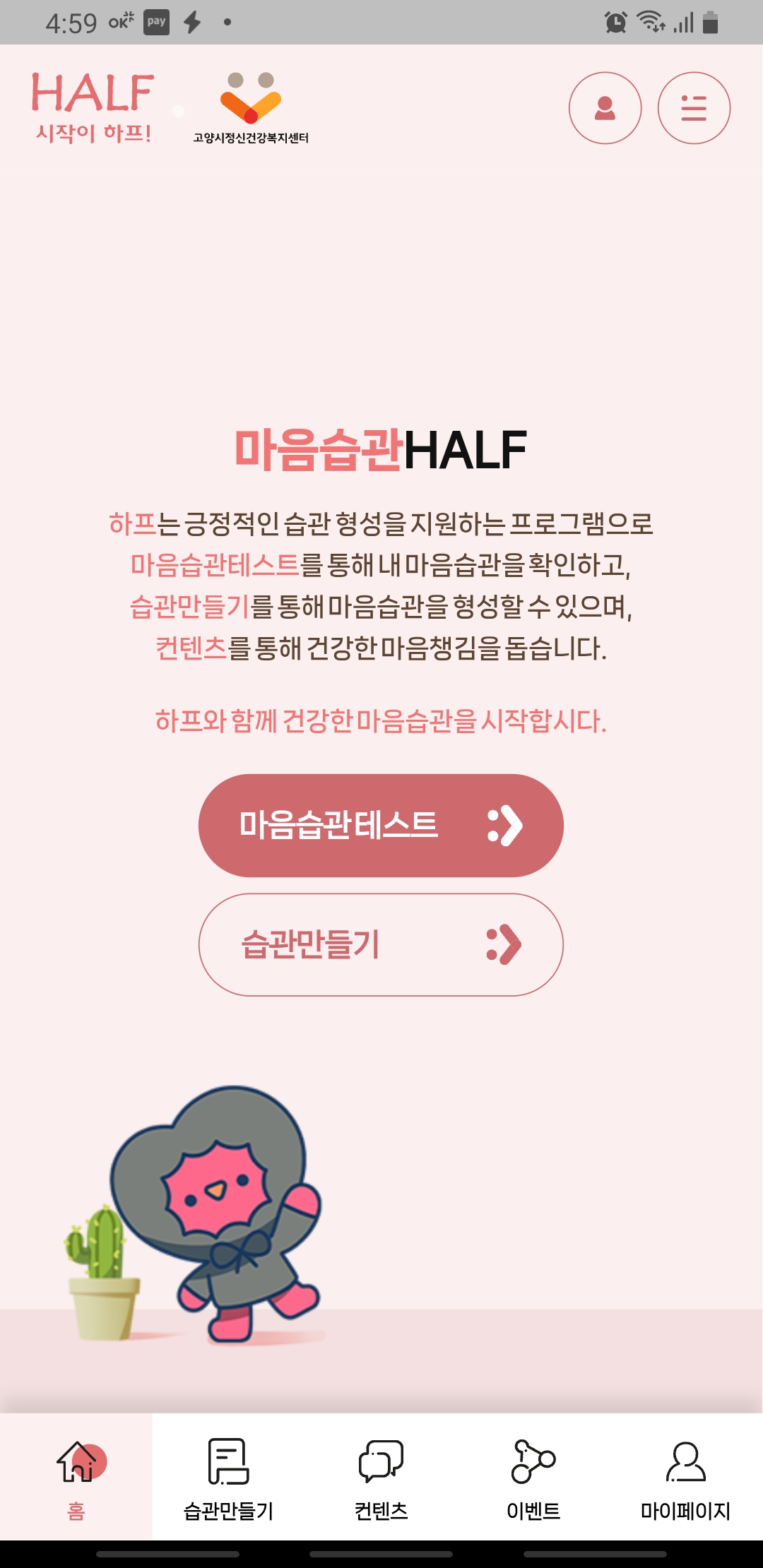Image resolution: width=763 pixels, height=1568 pixels.
Task: Switch to the 이벤트 tab
Action: [533, 1478]
